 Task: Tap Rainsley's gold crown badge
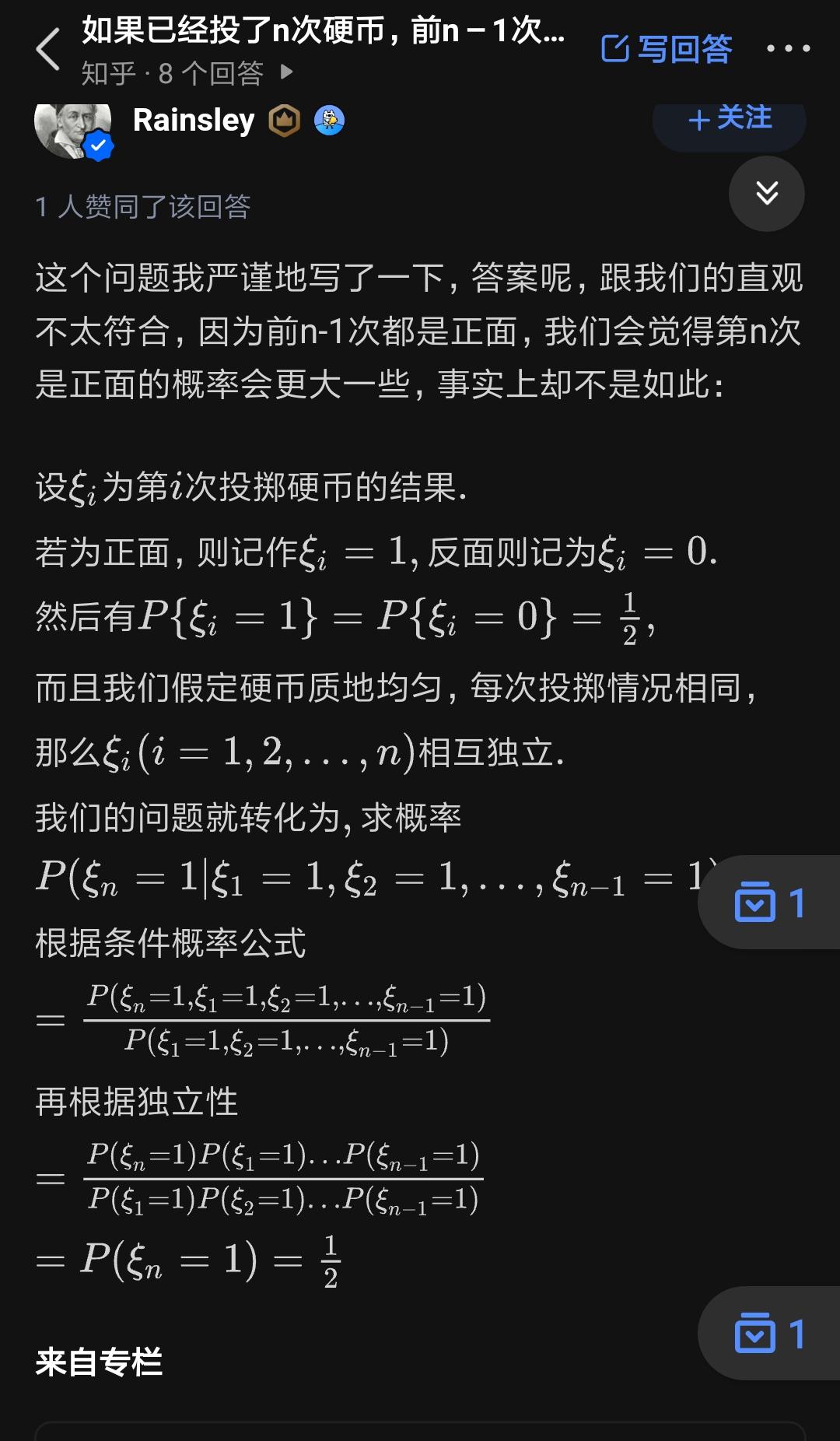(x=285, y=118)
